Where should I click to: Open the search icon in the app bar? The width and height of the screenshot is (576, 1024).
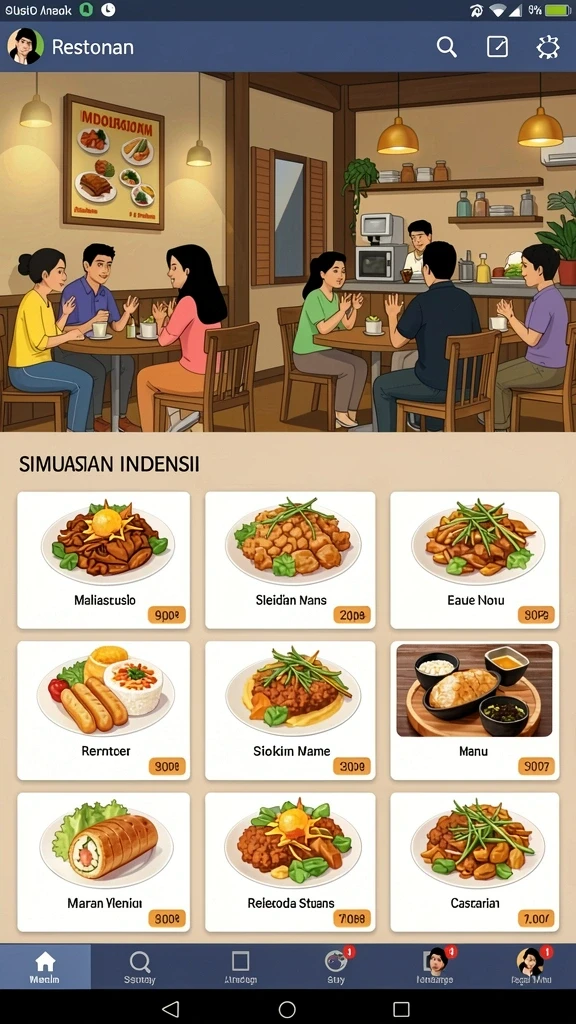point(447,47)
